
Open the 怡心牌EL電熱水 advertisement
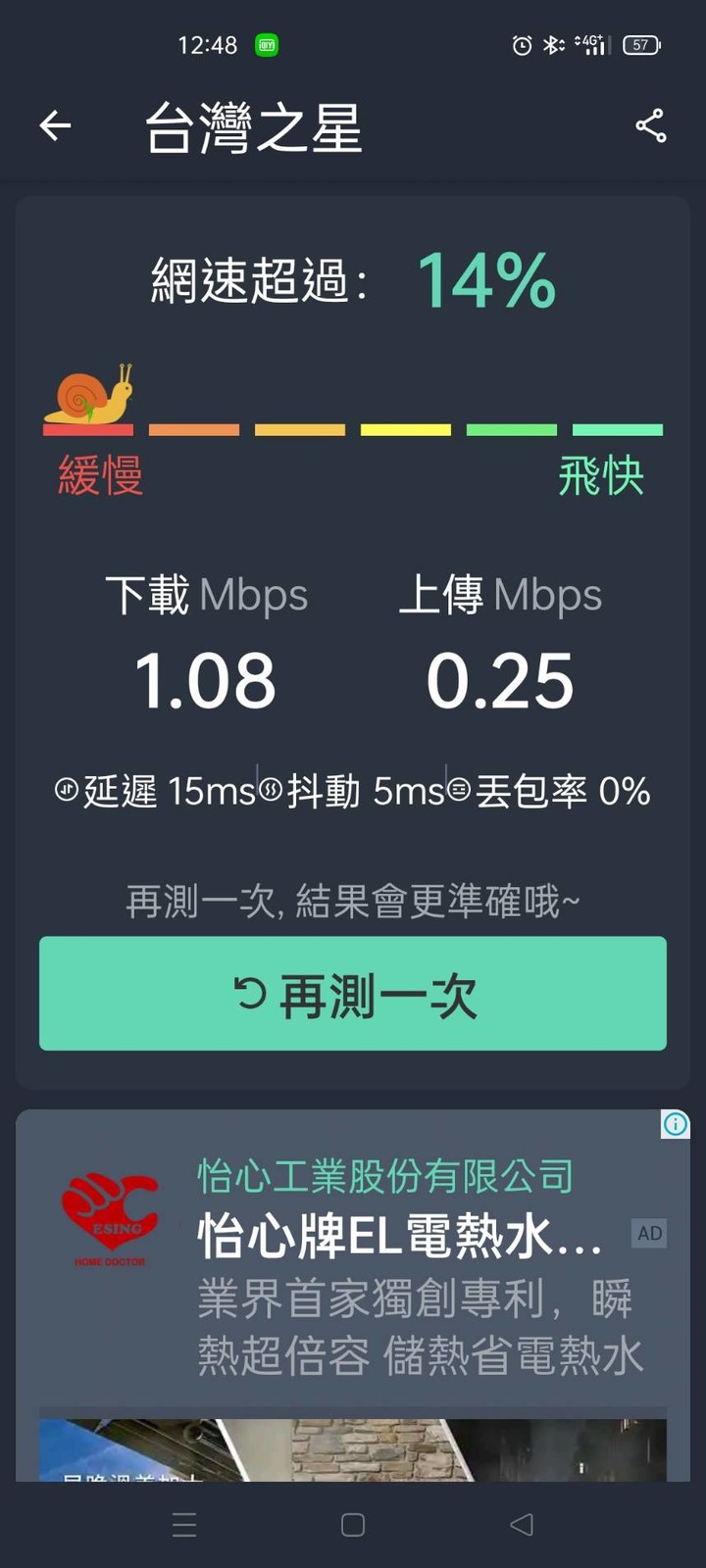(x=399, y=1236)
